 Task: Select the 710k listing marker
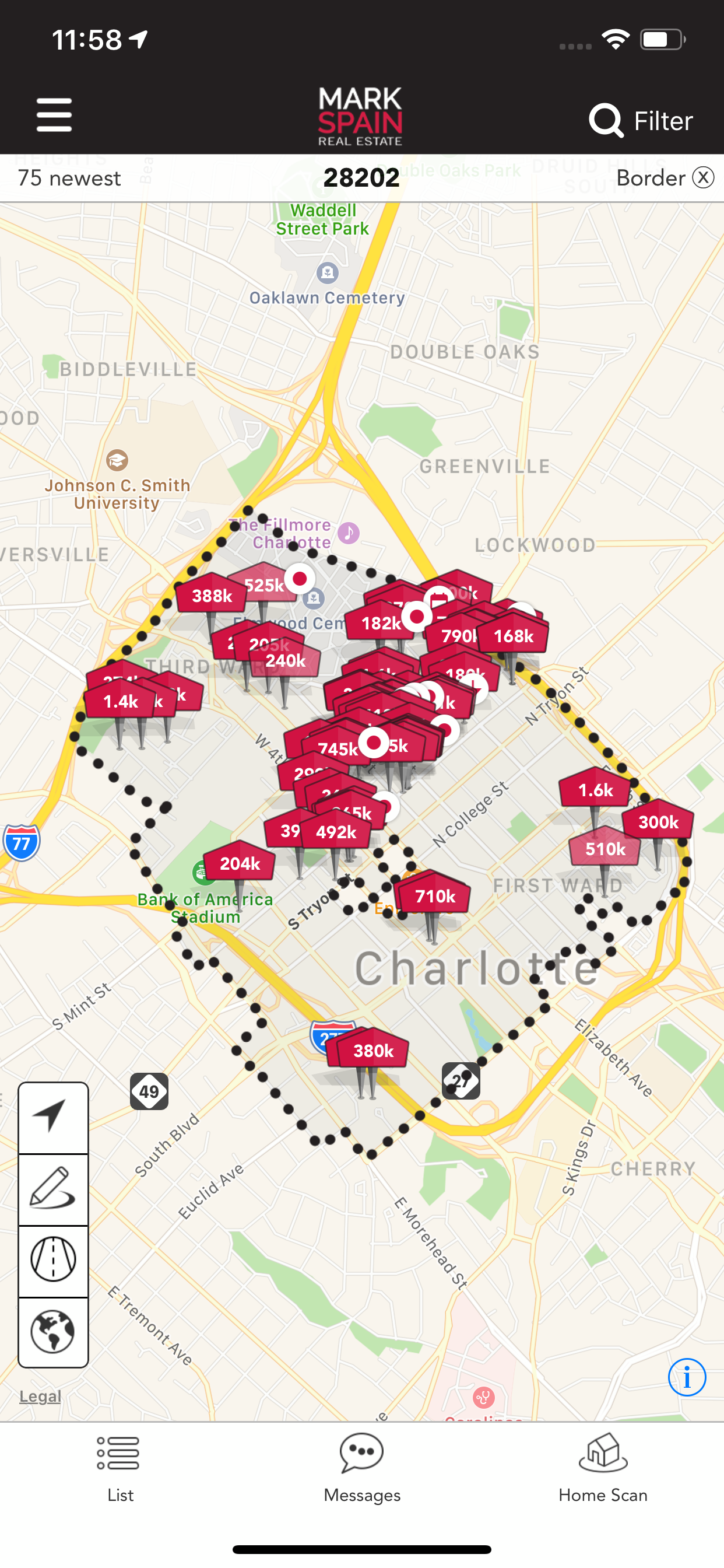[434, 896]
